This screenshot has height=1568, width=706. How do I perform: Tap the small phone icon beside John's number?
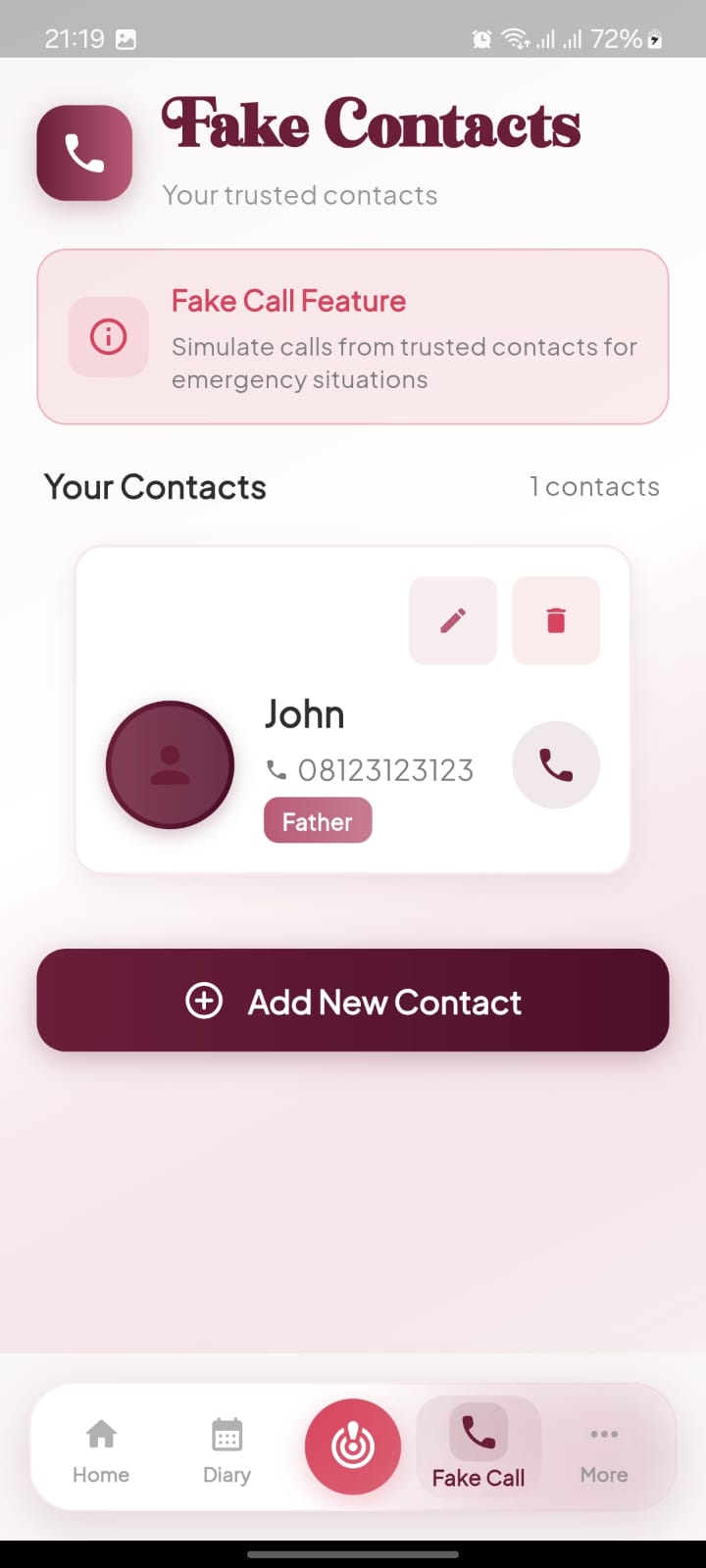click(277, 769)
